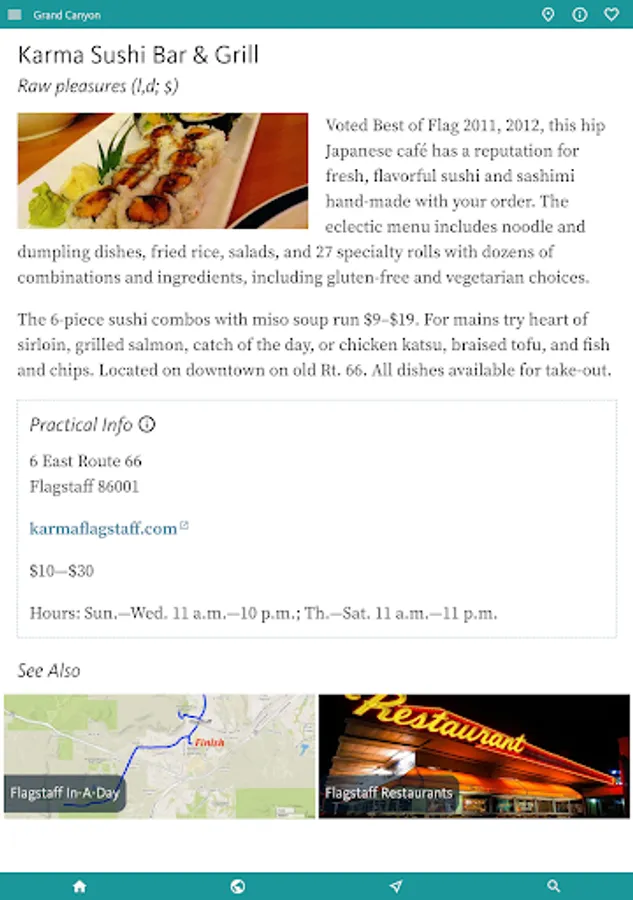The height and width of the screenshot is (900, 633).
Task: Go to the home tab
Action: coord(79,886)
